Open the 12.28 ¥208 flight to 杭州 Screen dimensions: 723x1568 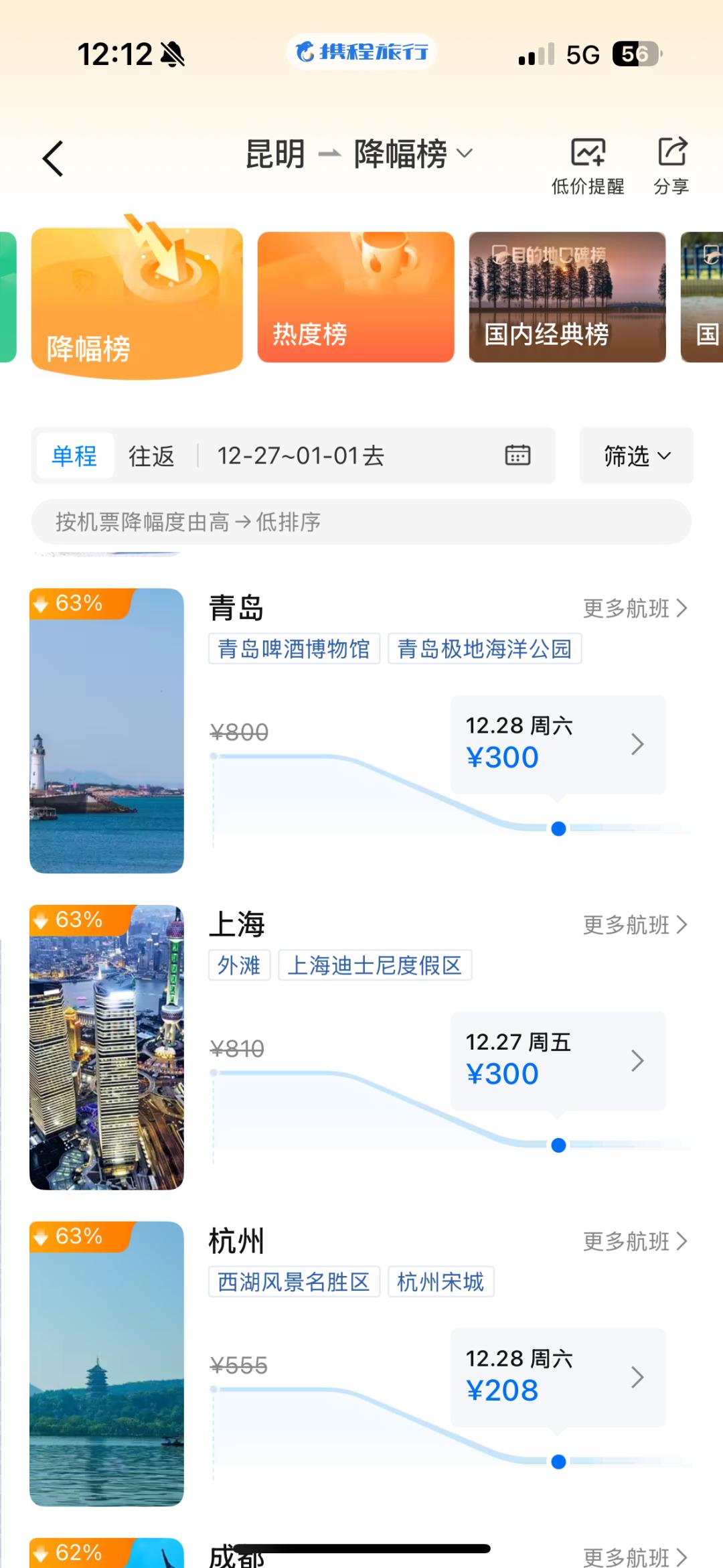click(x=558, y=1378)
